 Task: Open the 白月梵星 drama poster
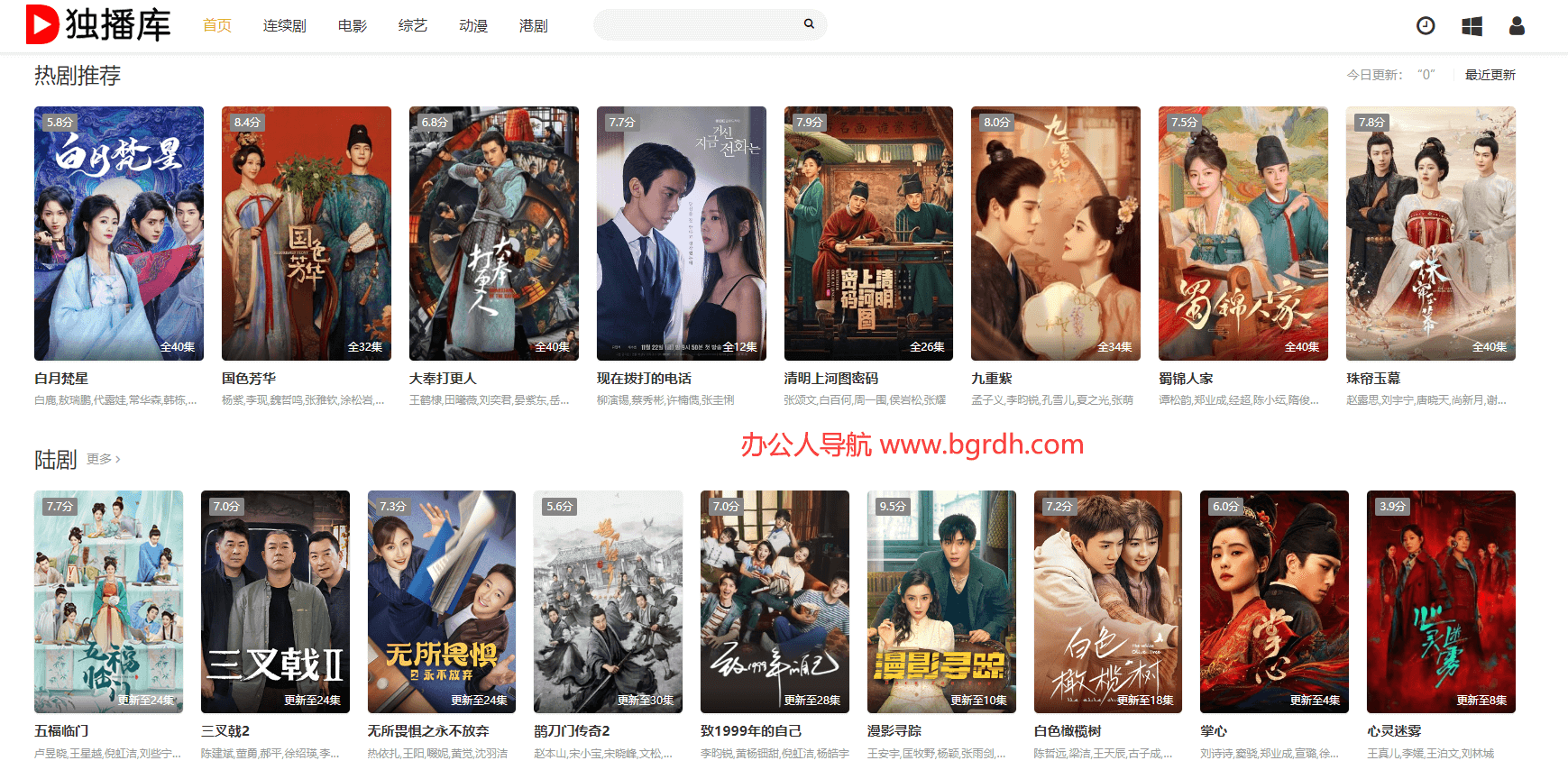(119, 234)
